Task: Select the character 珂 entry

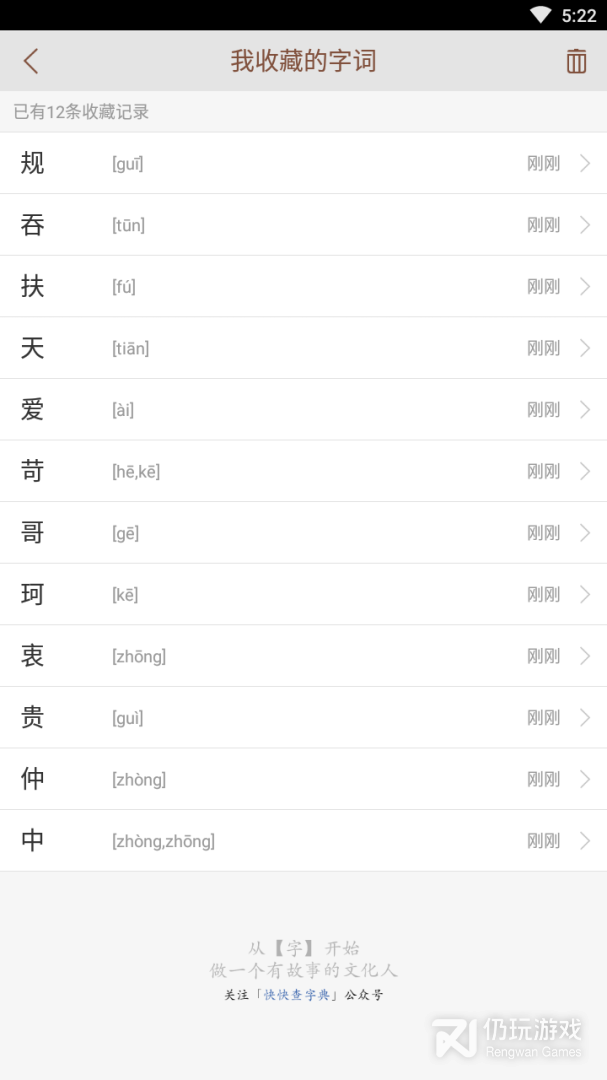Action: (303, 595)
